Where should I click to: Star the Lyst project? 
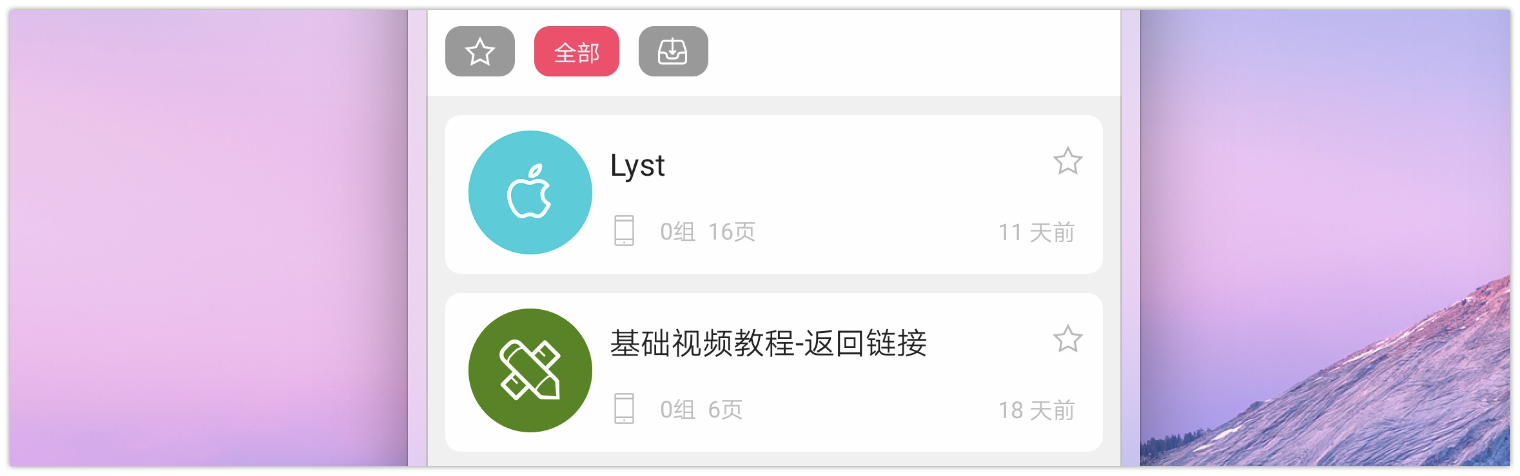(x=1067, y=161)
